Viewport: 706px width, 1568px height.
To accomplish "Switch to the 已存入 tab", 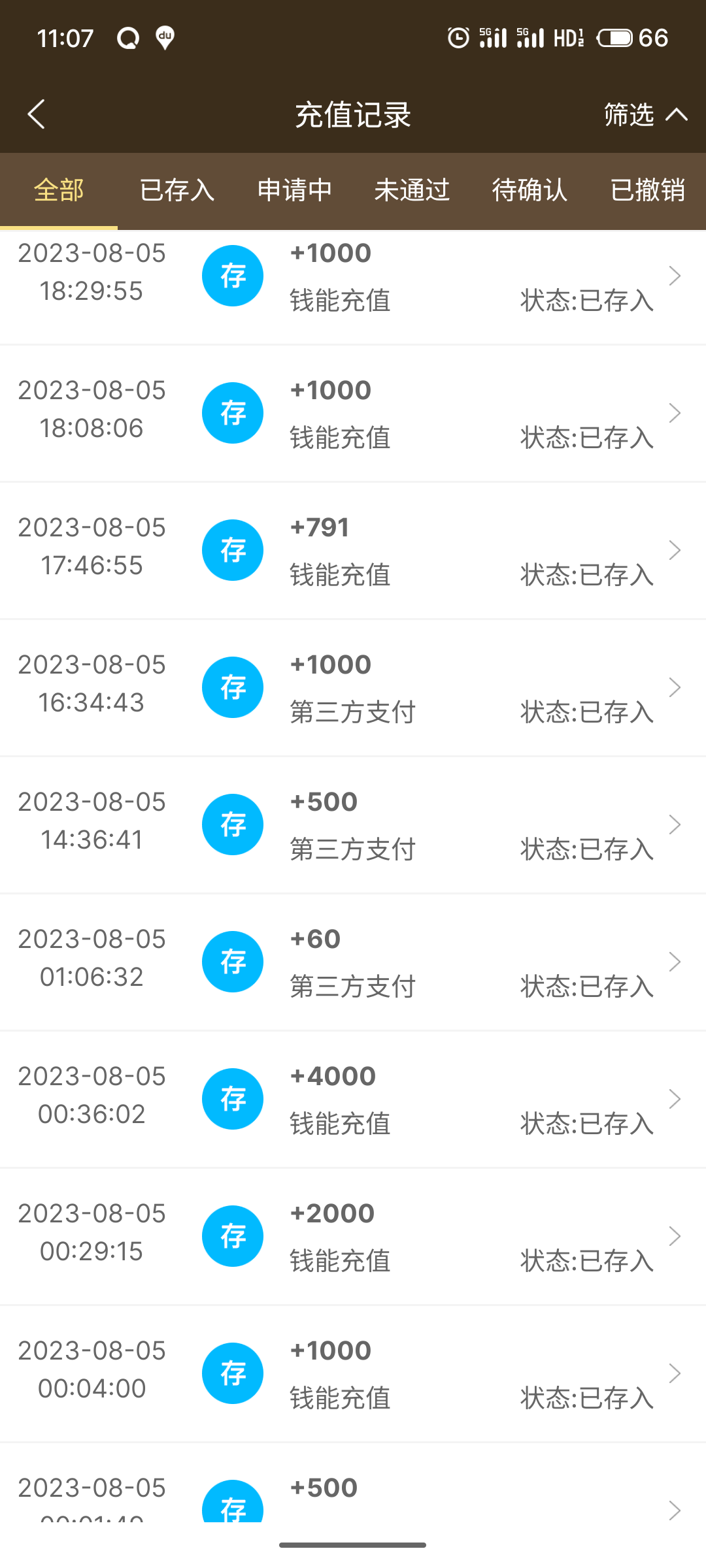I will pos(176,190).
